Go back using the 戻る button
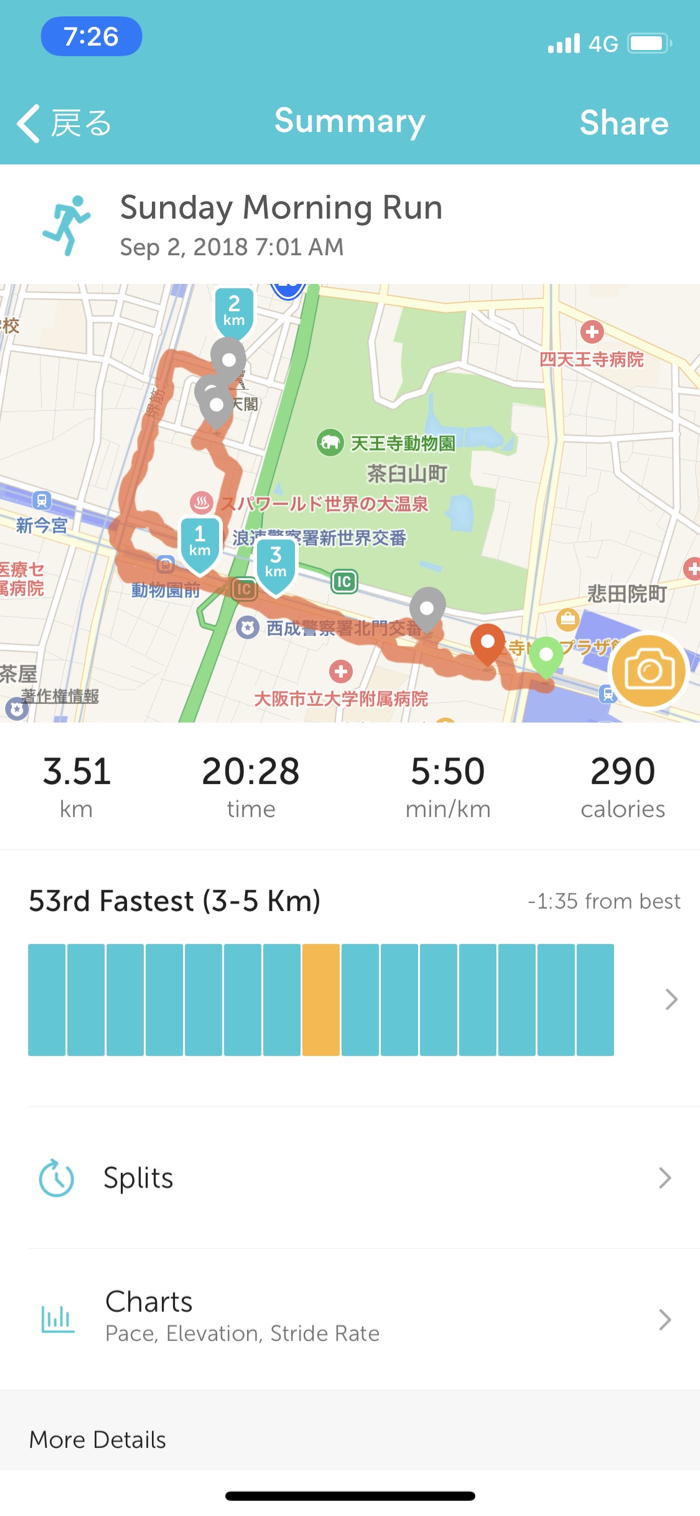The height and width of the screenshot is (1516, 700). 65,123
